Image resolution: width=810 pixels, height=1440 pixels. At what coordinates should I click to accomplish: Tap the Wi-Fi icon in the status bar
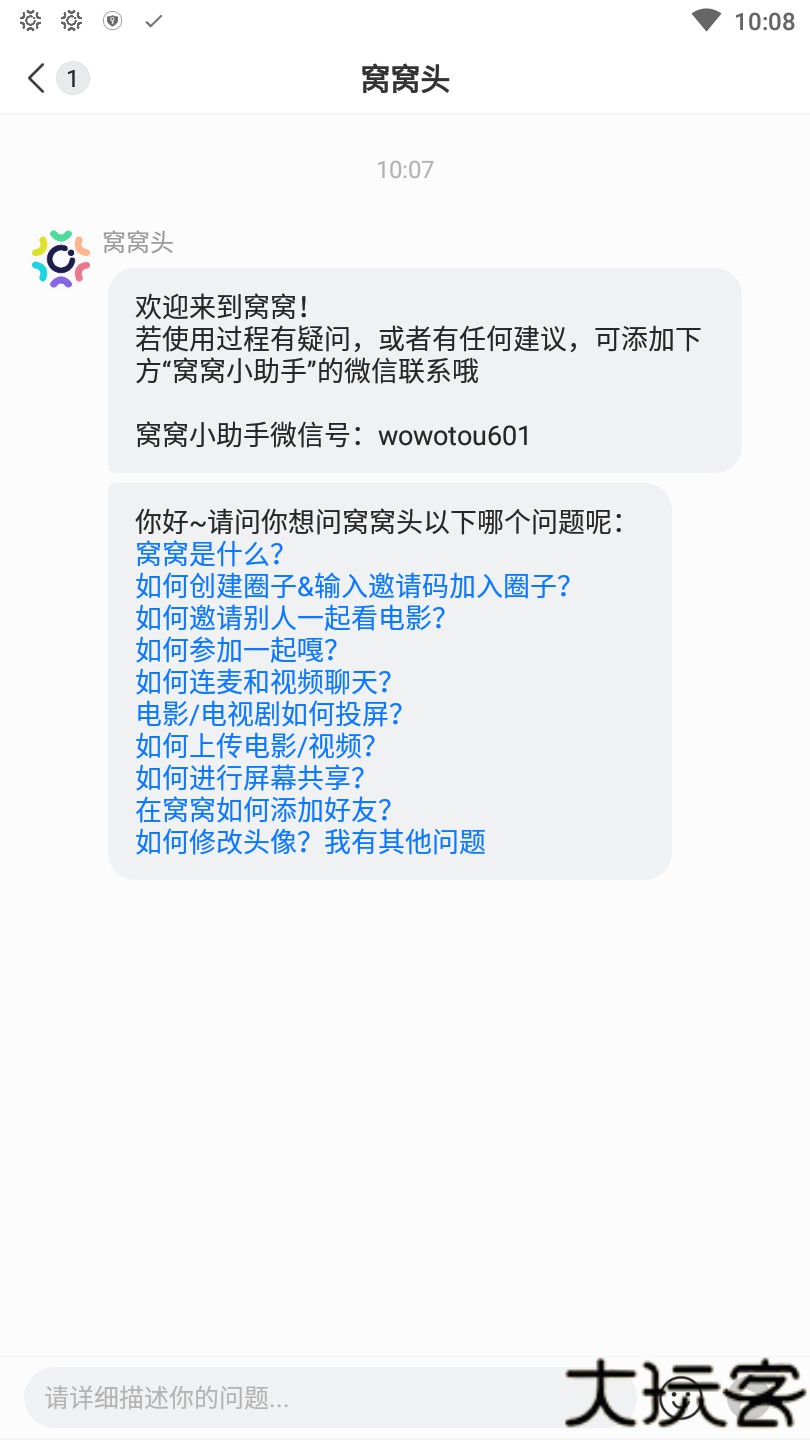706,20
